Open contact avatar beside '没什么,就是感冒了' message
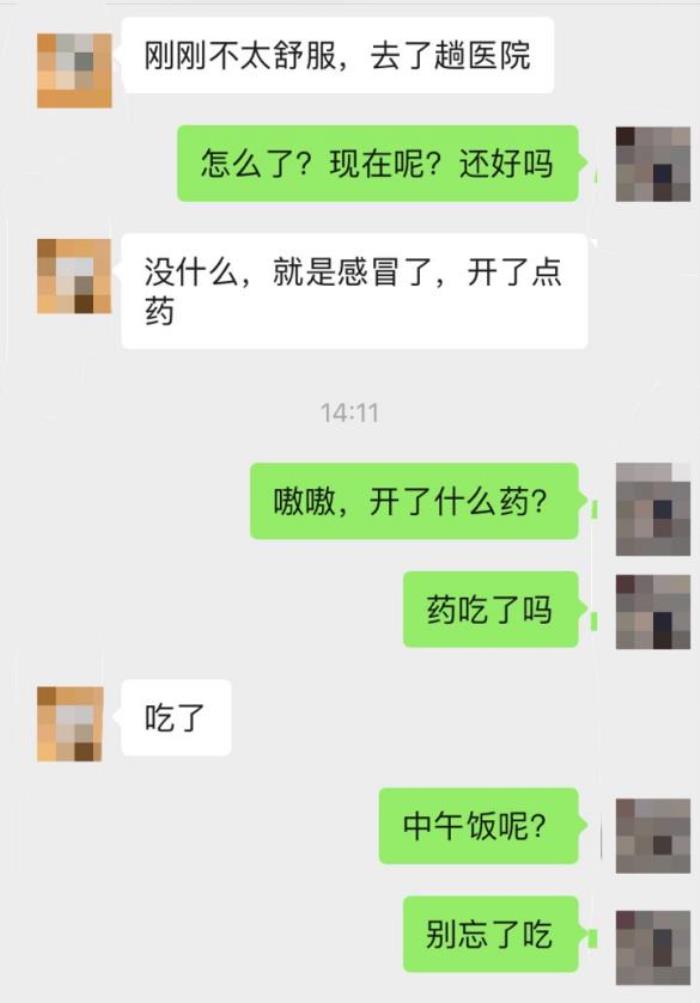The width and height of the screenshot is (700, 1003). pos(74,276)
